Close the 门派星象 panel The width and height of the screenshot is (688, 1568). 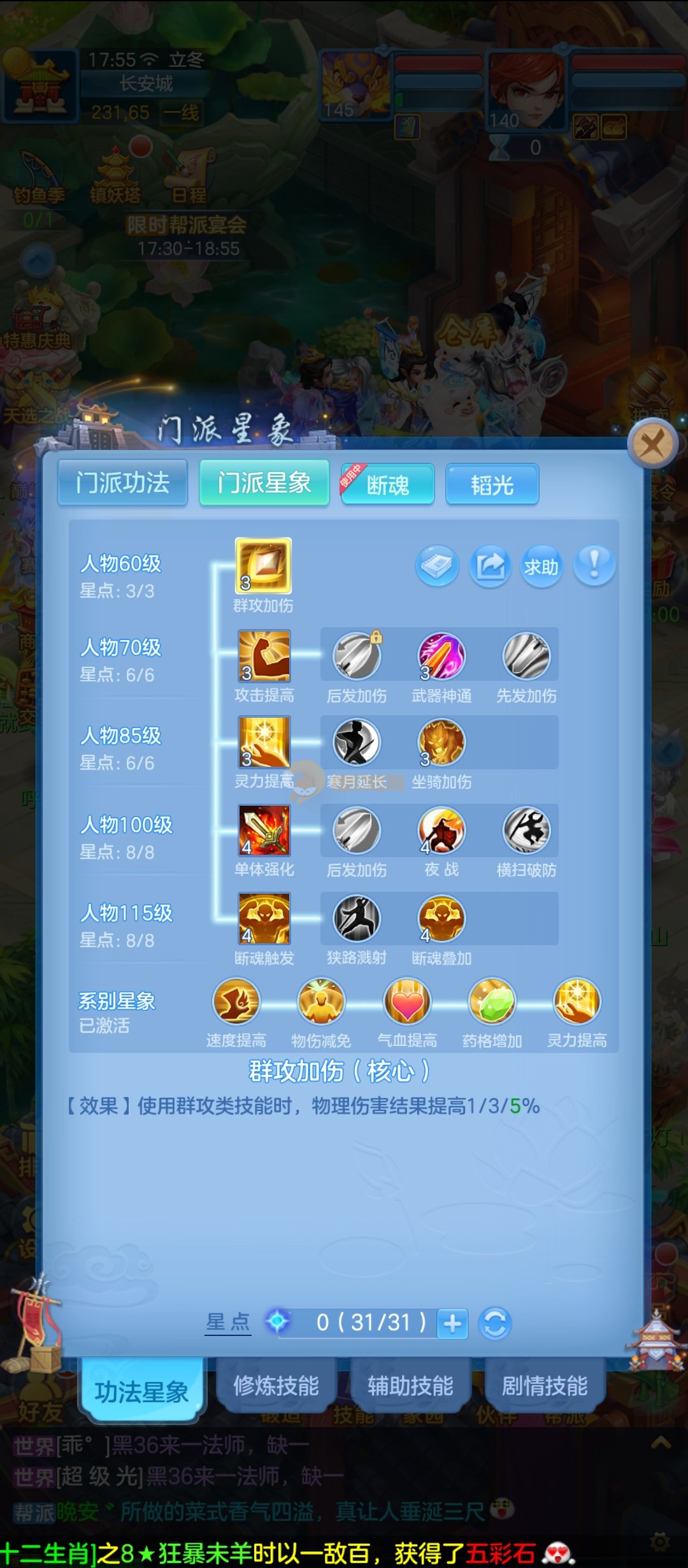pyautogui.click(x=652, y=444)
